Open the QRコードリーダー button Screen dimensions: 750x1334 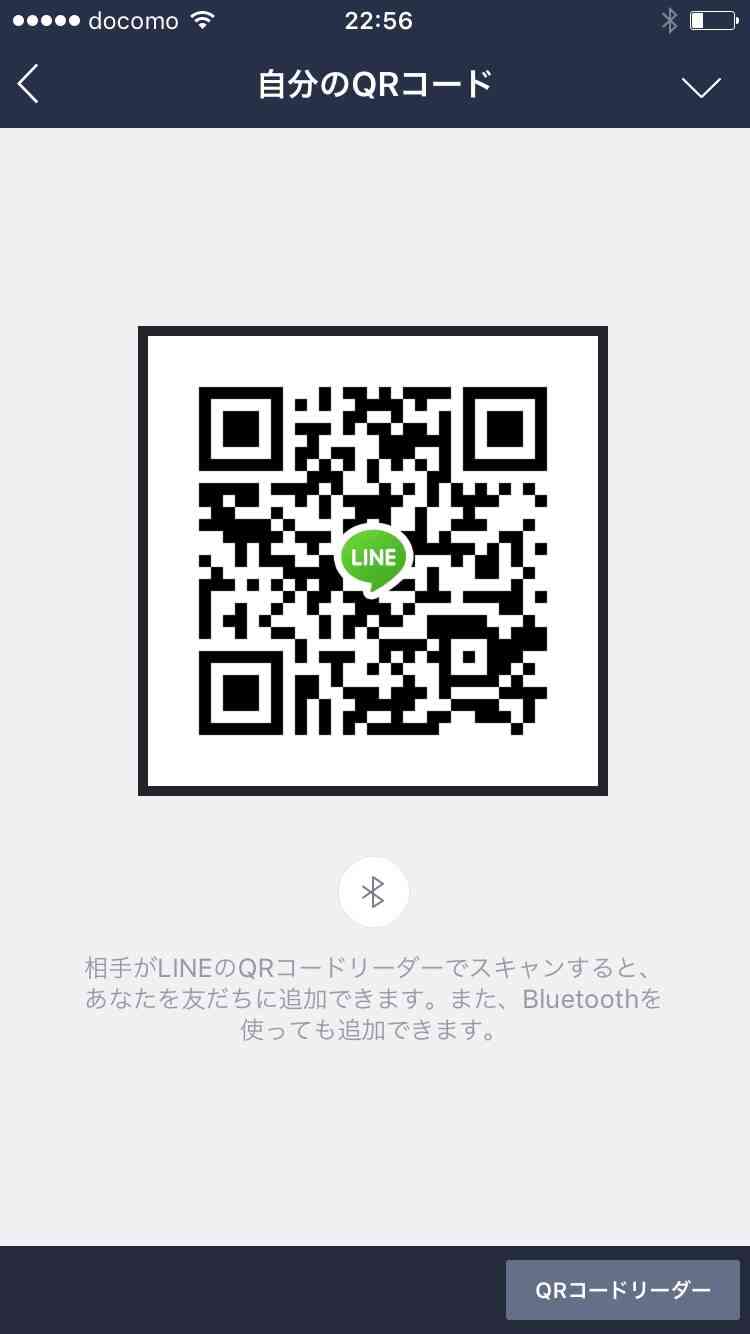point(623,1290)
